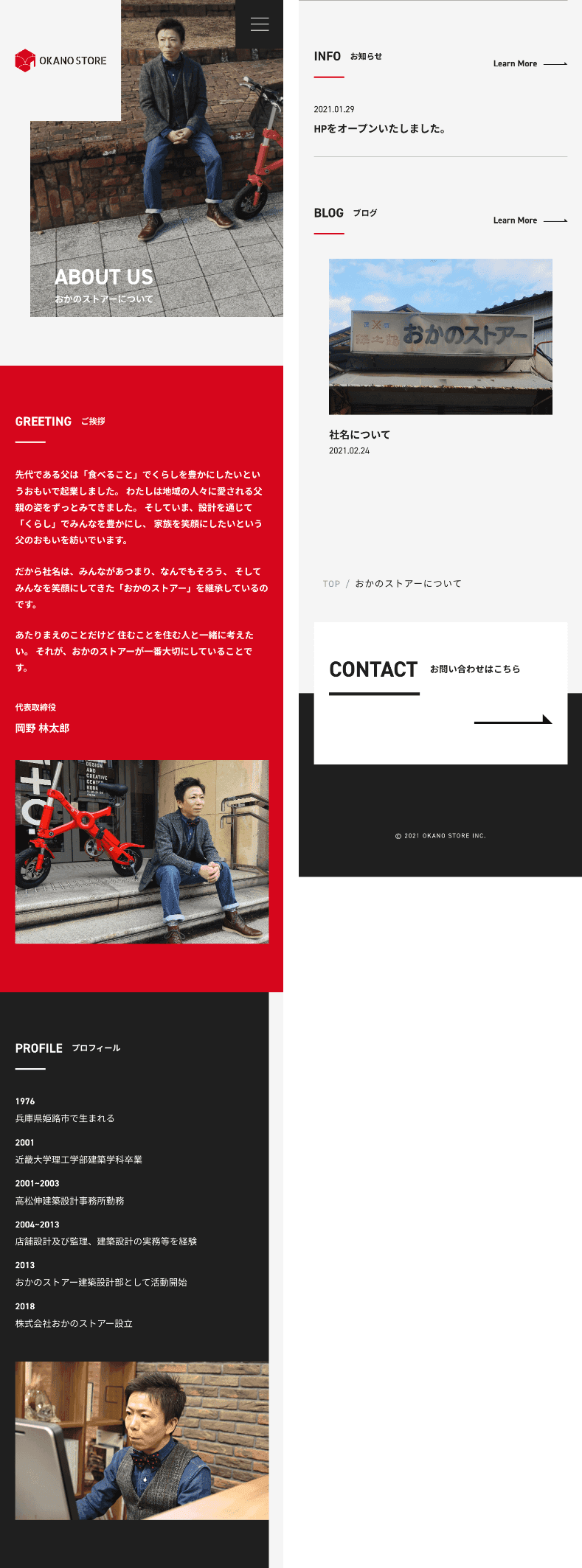The width and height of the screenshot is (582, 1568).
Task: Tap the OKANO STORE logo link
Action: pos(60,60)
